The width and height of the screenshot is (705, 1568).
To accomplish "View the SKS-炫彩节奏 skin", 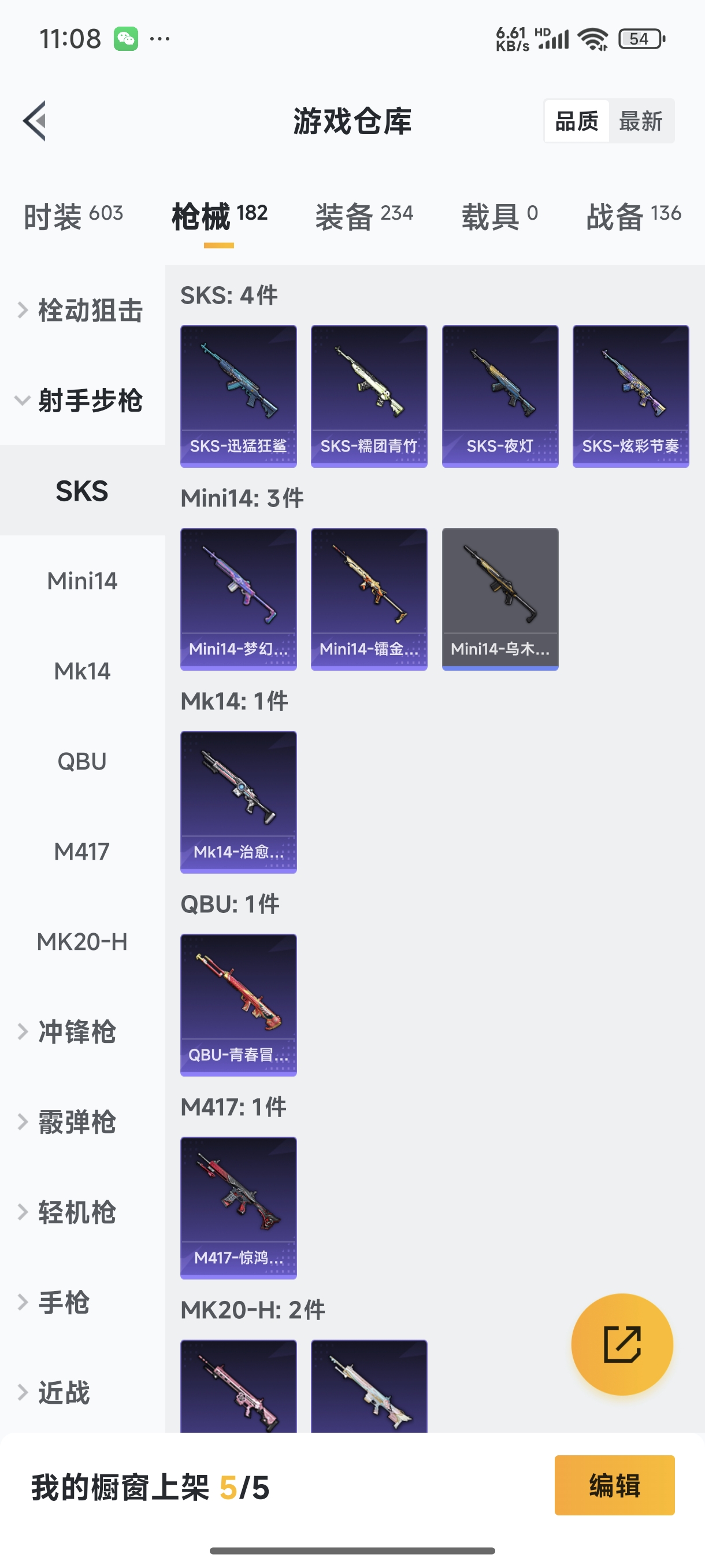I will (630, 395).
